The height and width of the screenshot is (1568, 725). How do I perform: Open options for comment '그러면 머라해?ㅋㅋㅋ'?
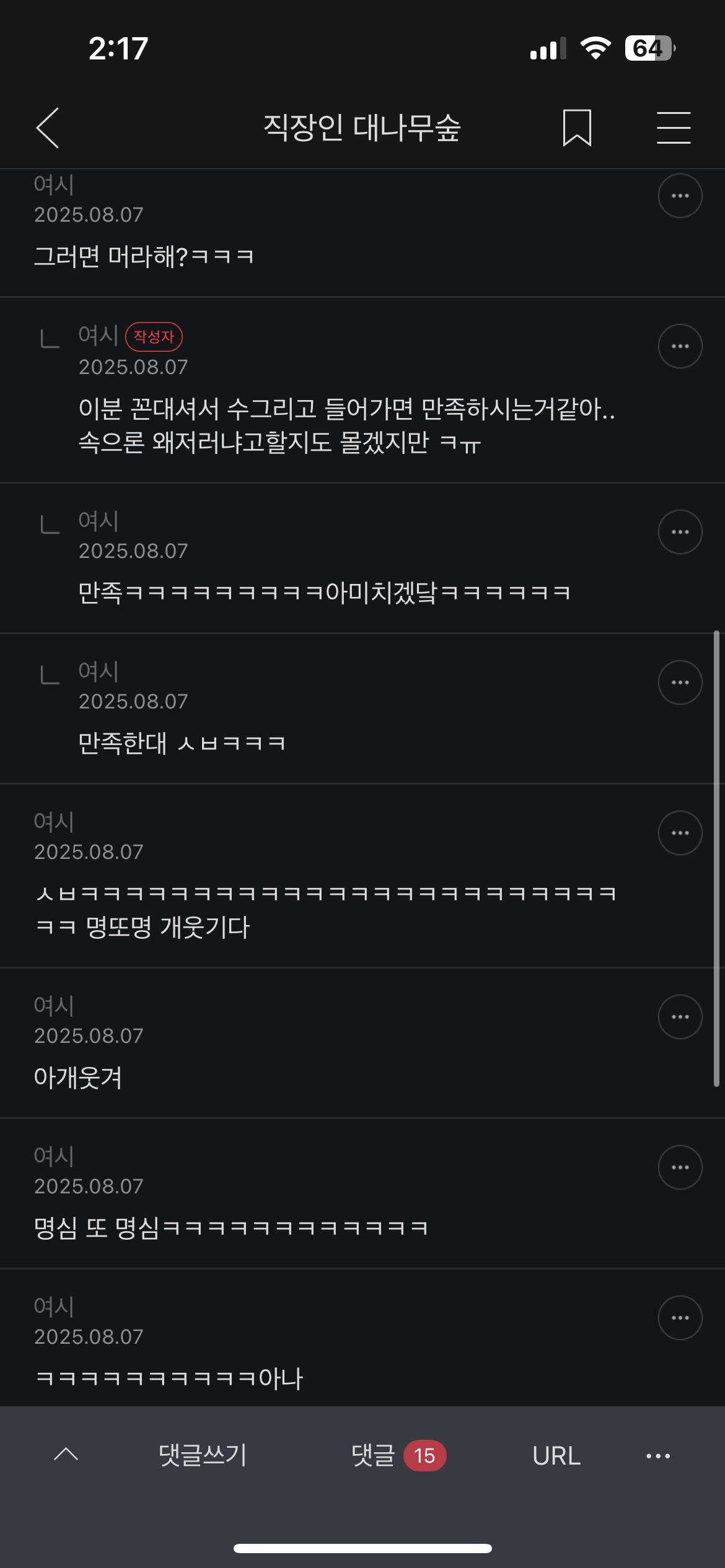pyautogui.click(x=680, y=196)
